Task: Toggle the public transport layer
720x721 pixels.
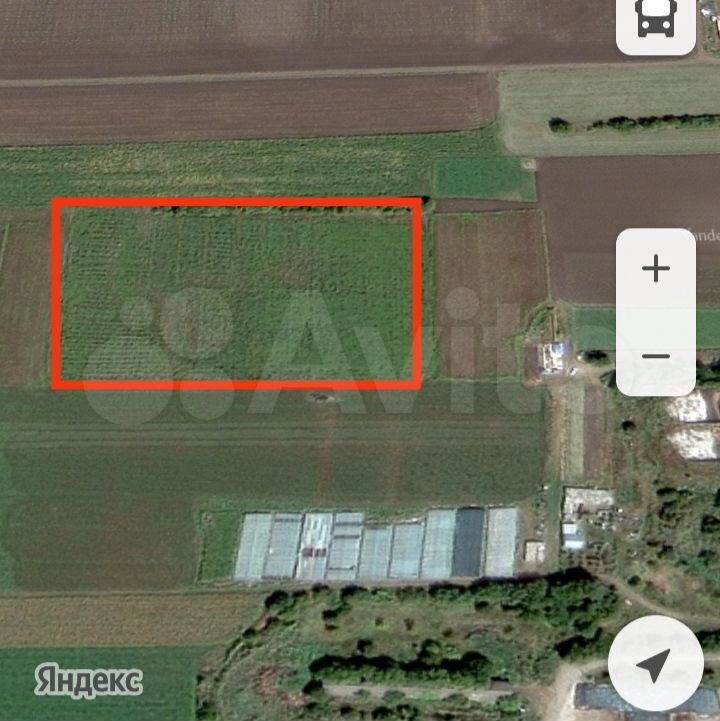Action: coord(655,18)
